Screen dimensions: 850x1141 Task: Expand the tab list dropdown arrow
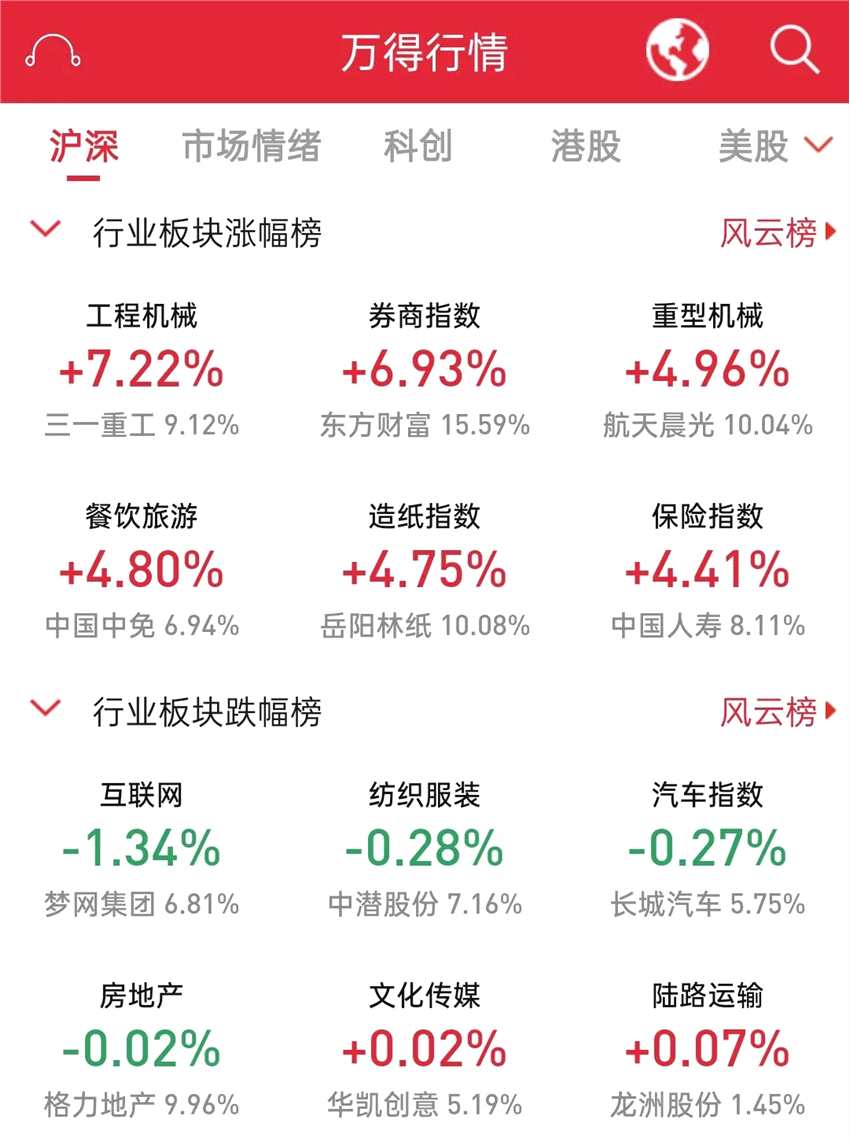(819, 146)
